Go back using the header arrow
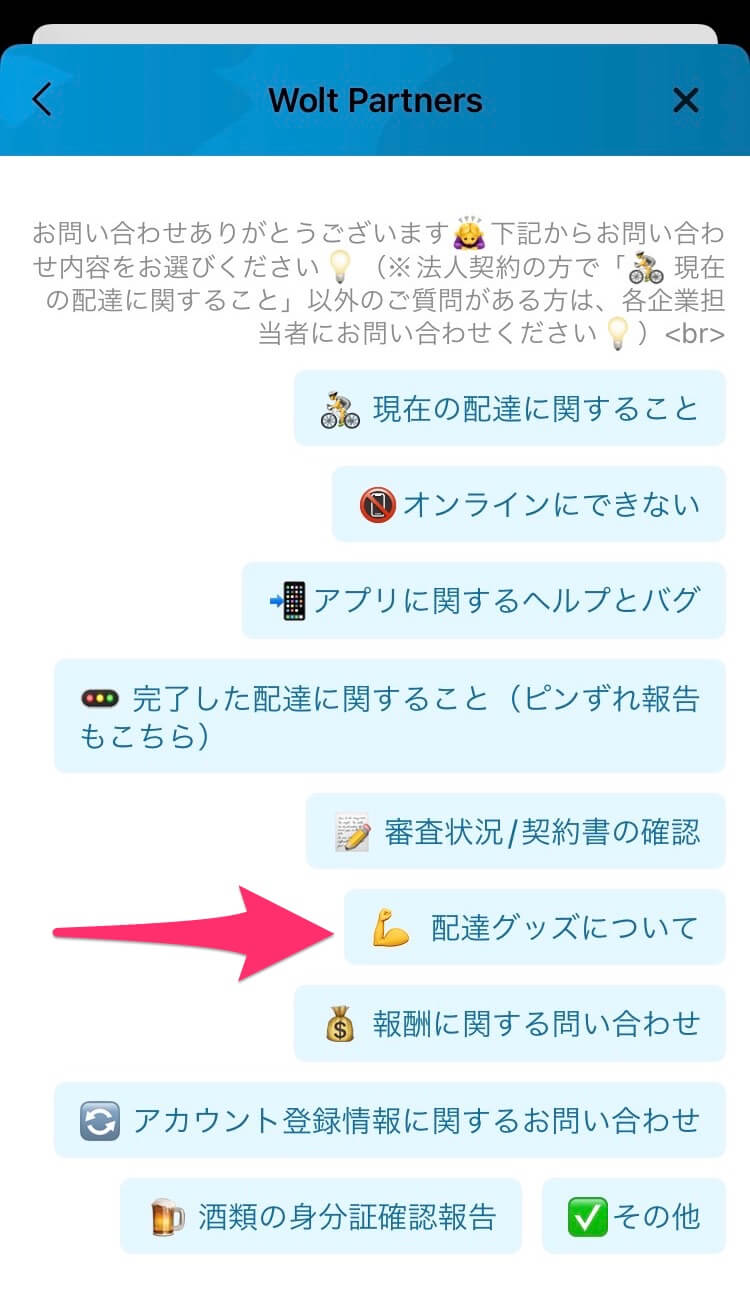 [41, 100]
